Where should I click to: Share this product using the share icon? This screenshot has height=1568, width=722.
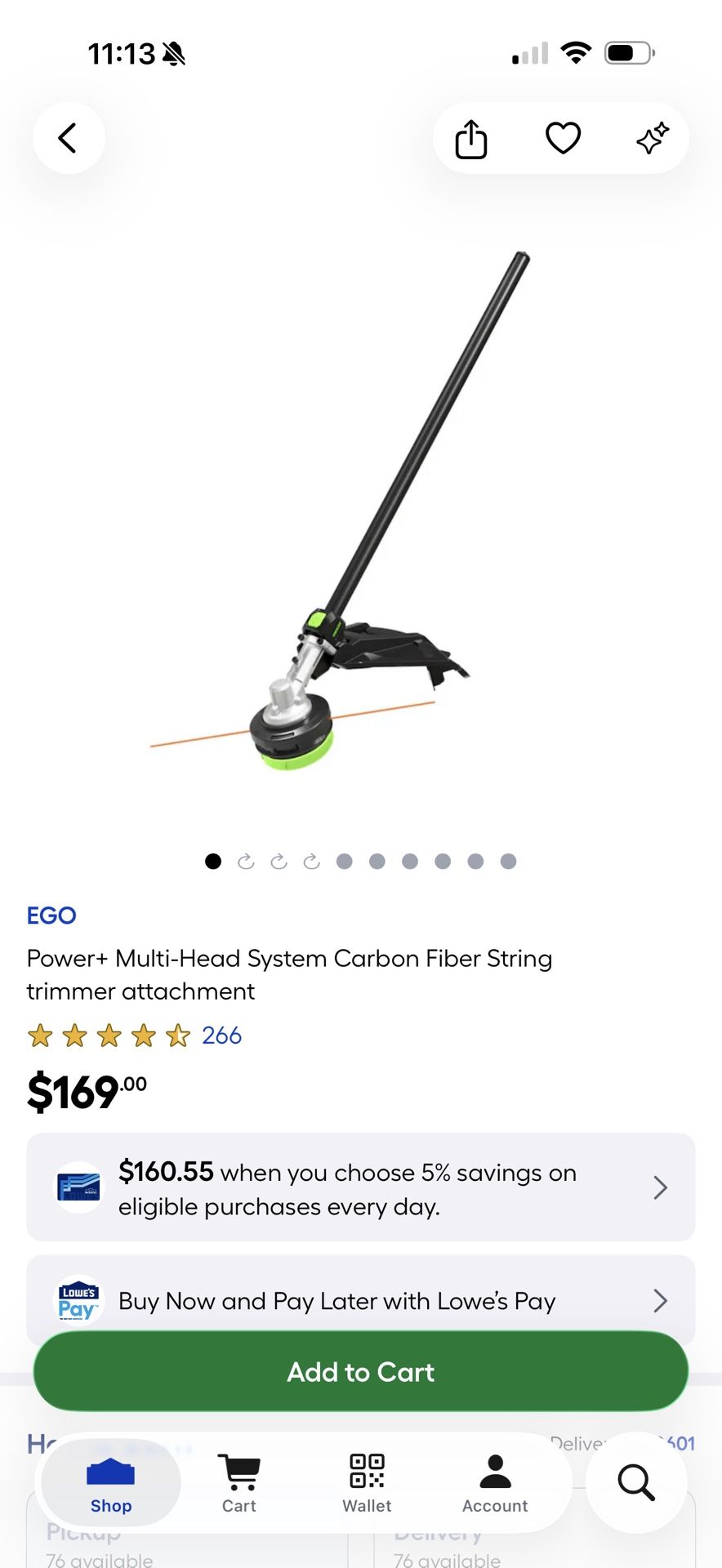point(470,138)
